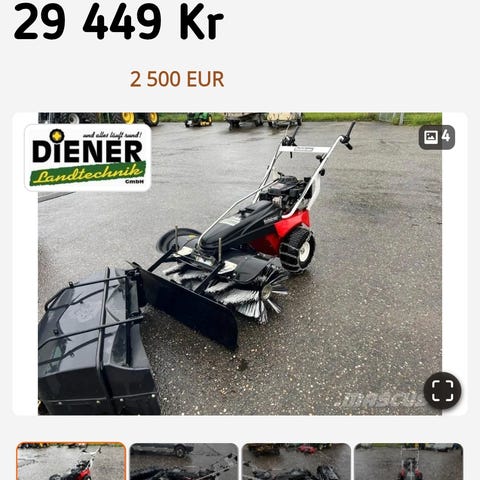Select the second photo thumbnail
The image size is (480, 480).
[184, 461]
